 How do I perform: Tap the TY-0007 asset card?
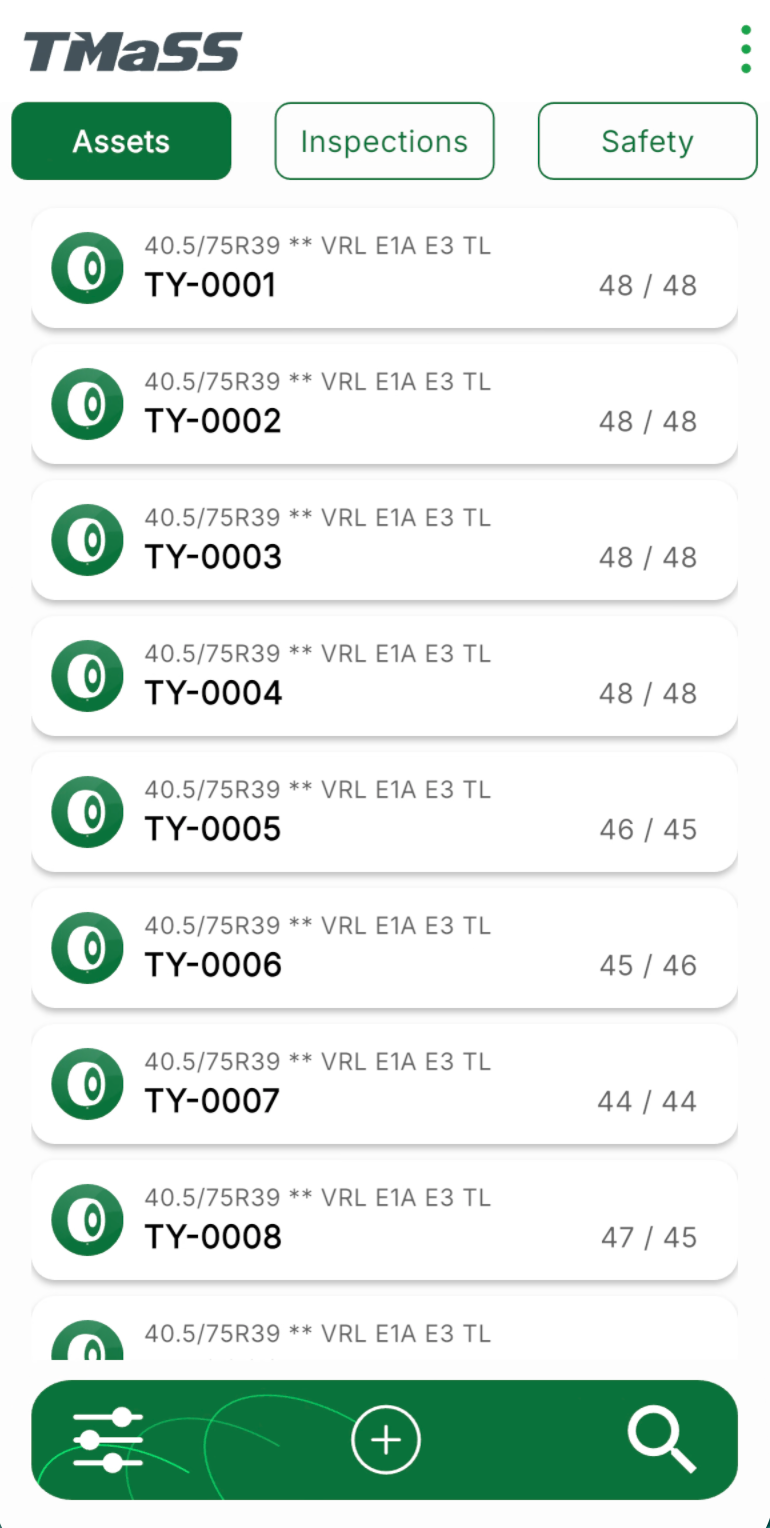pyautogui.click(x=384, y=1084)
